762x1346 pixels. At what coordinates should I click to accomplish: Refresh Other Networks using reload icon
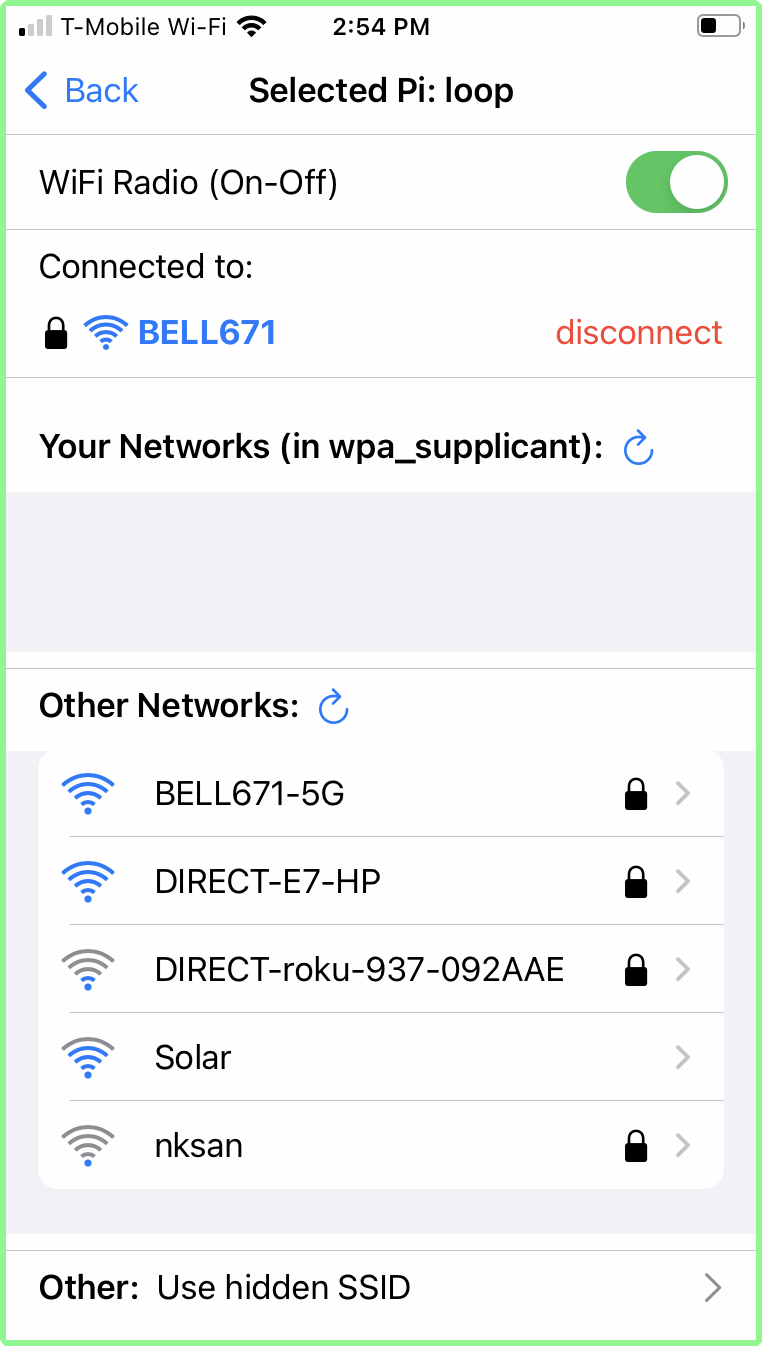(x=332, y=706)
